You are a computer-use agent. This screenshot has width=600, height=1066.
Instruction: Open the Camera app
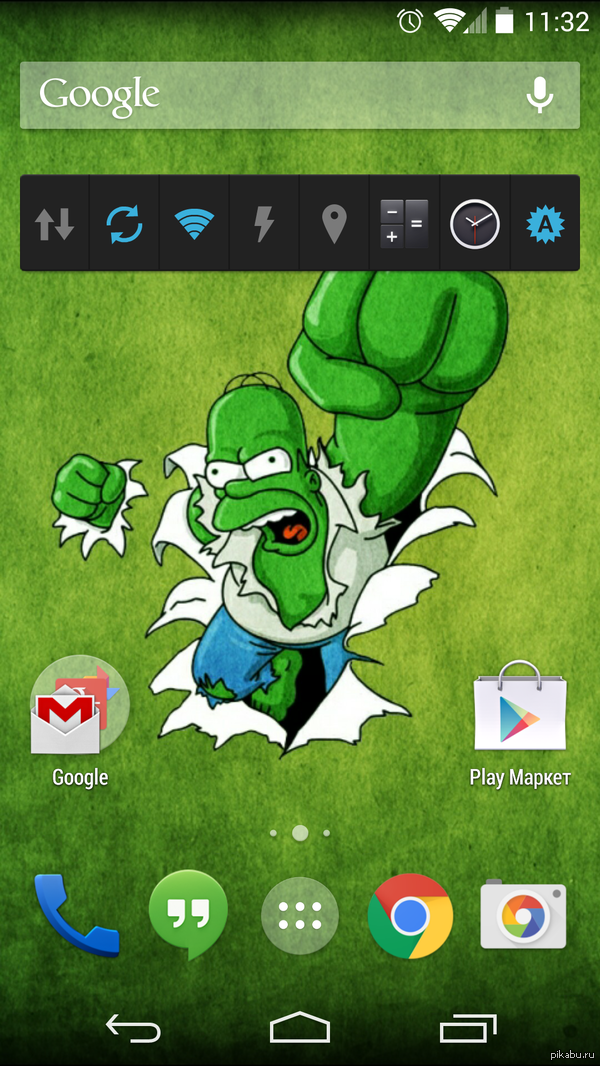[523, 915]
